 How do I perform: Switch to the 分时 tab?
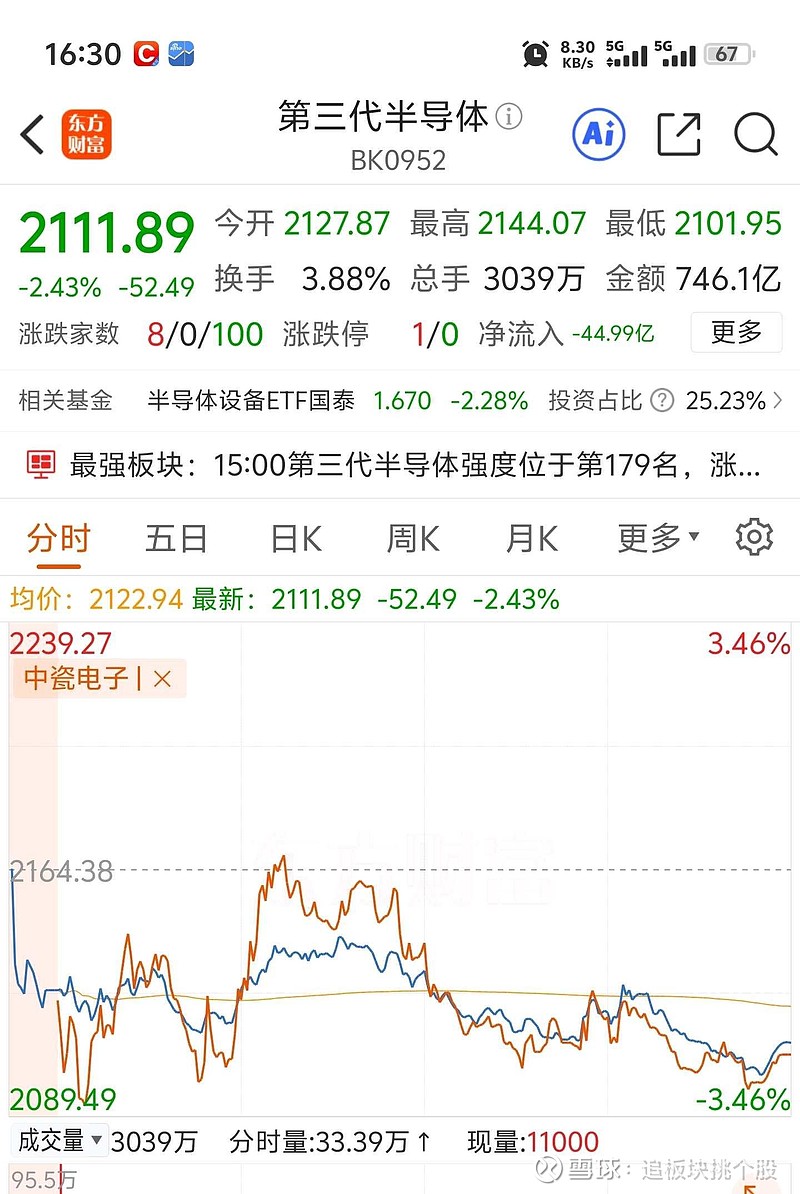[58, 538]
